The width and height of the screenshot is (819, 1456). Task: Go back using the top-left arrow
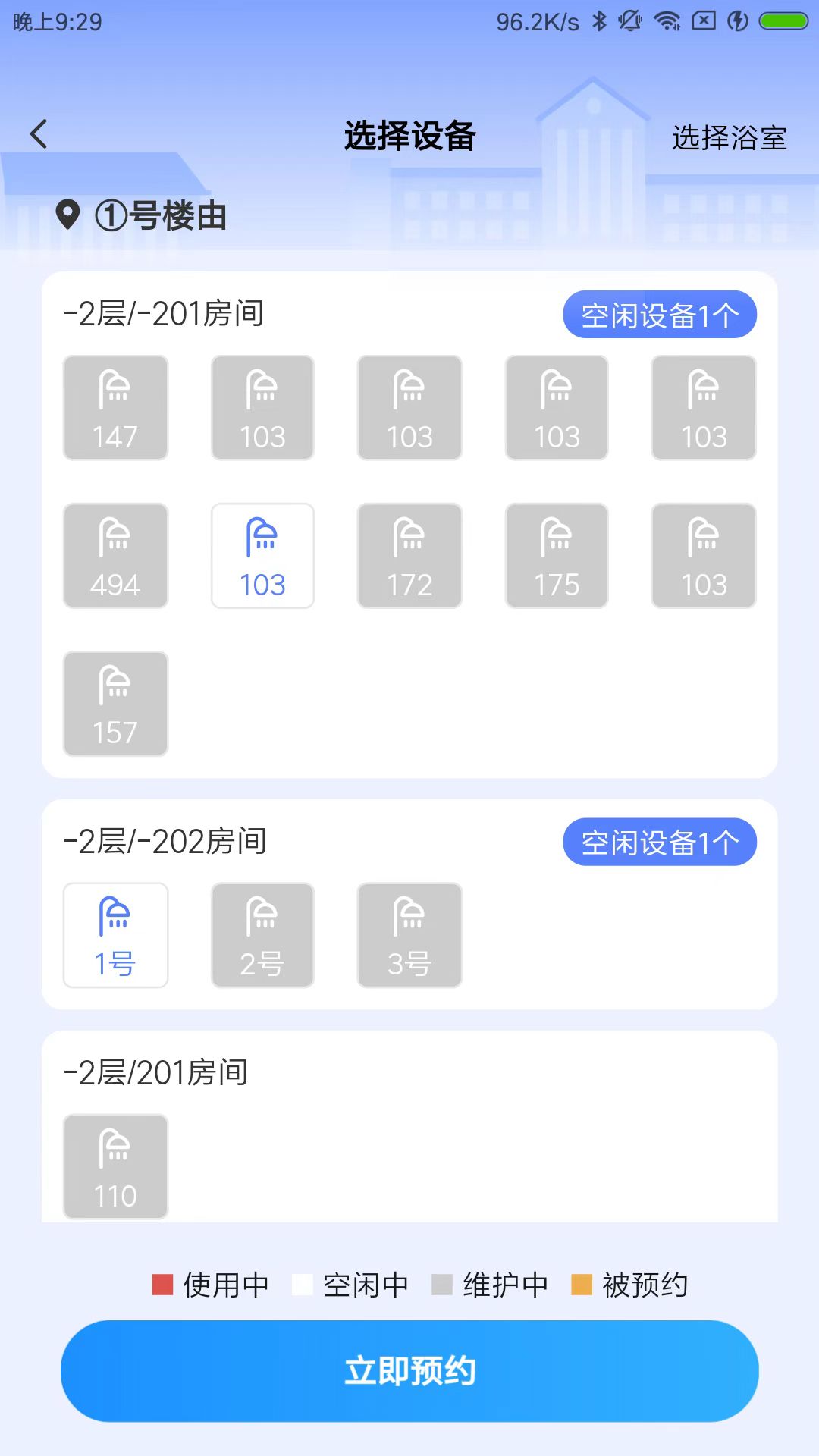point(39,133)
